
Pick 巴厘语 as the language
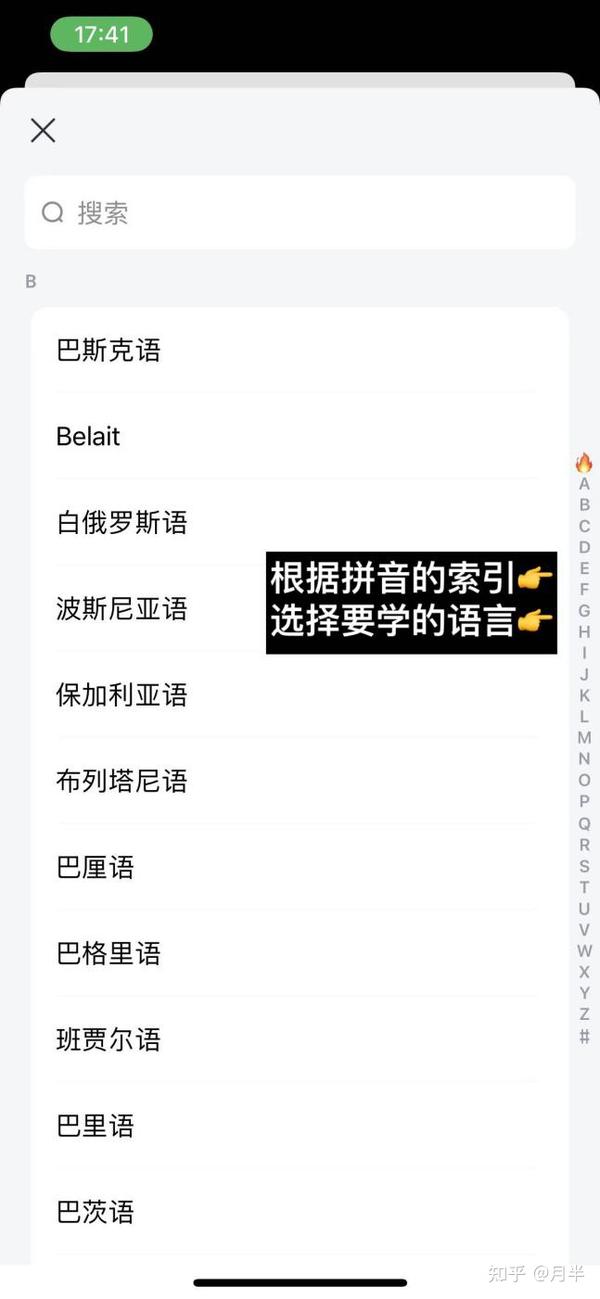95,867
